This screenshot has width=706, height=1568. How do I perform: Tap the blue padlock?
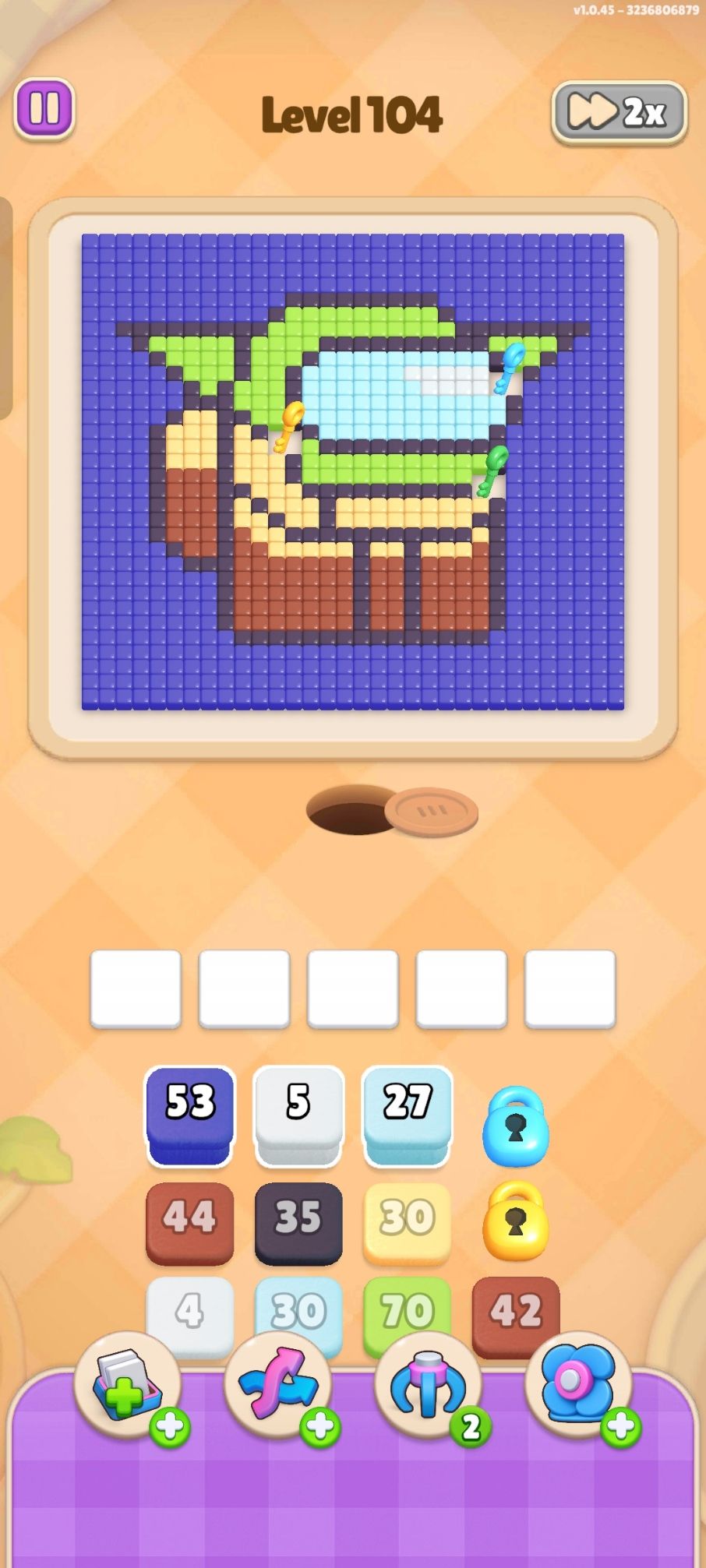(515, 1126)
